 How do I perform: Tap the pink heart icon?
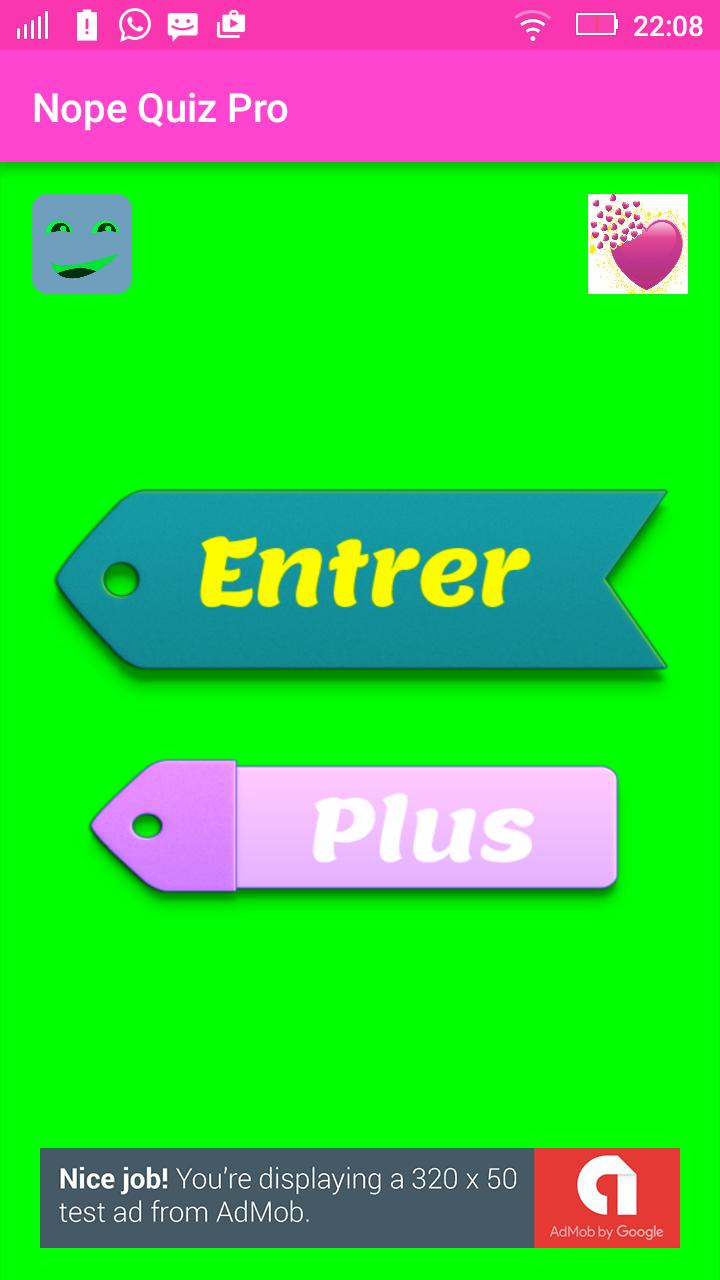(x=638, y=244)
